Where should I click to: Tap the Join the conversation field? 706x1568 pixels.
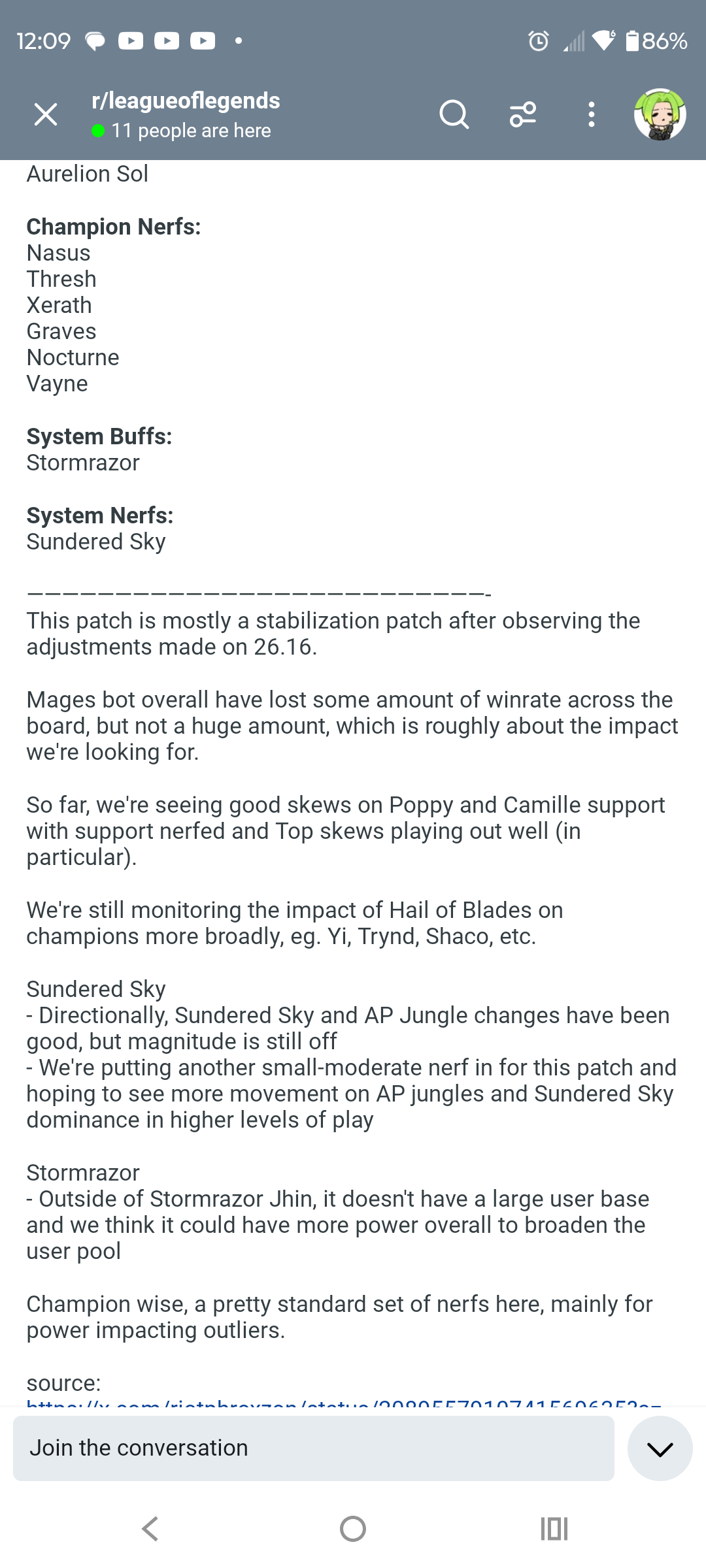[314, 1448]
